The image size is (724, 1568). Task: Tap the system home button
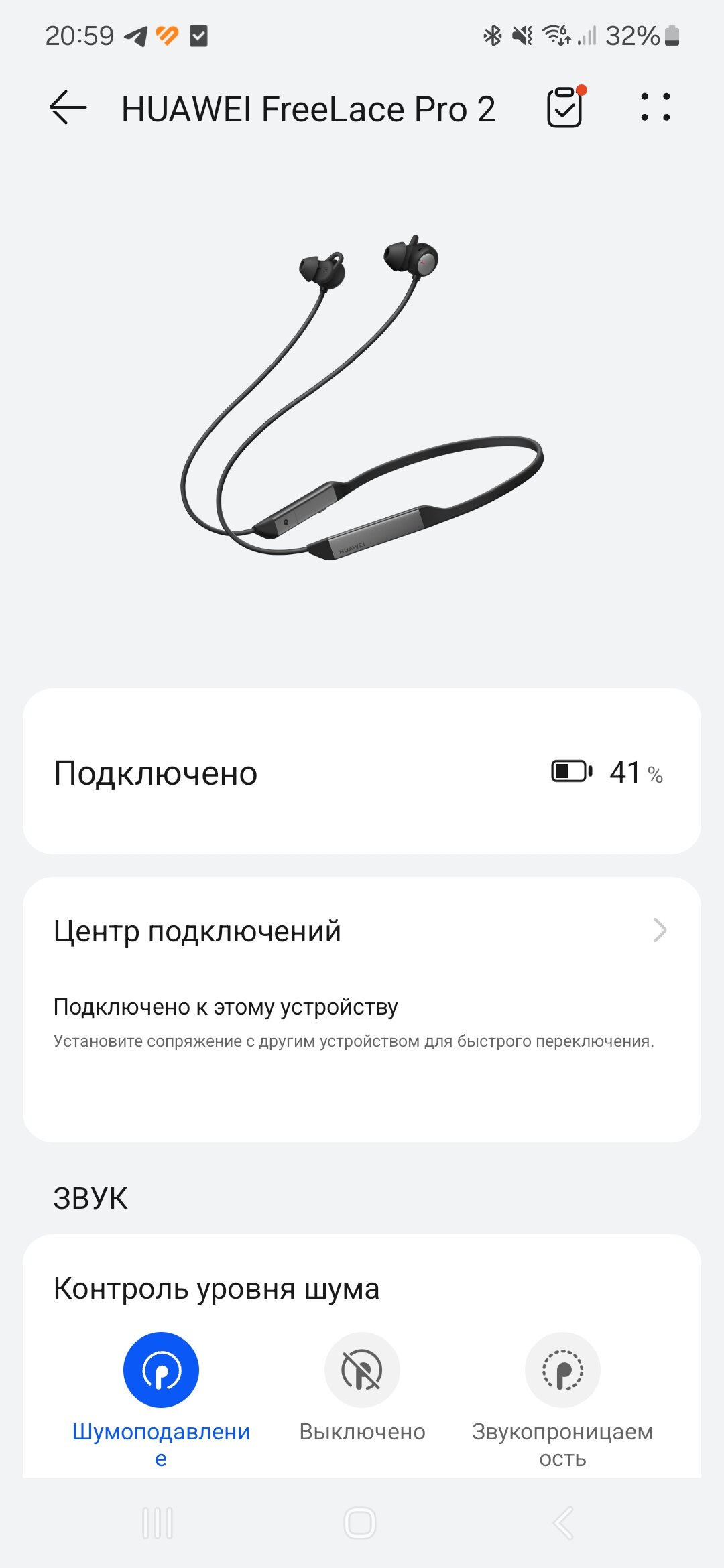click(x=360, y=1524)
